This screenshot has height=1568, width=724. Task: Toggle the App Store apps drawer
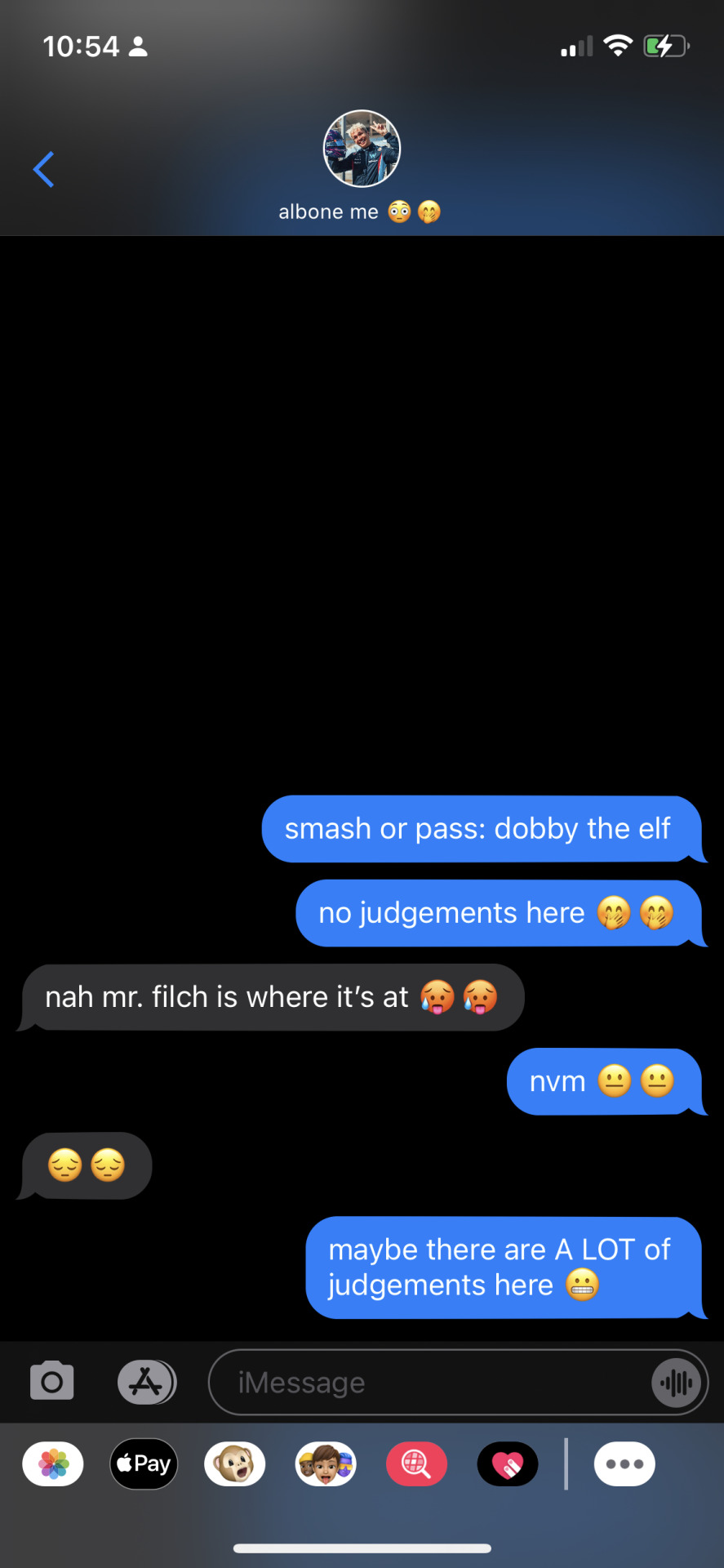146,1382
